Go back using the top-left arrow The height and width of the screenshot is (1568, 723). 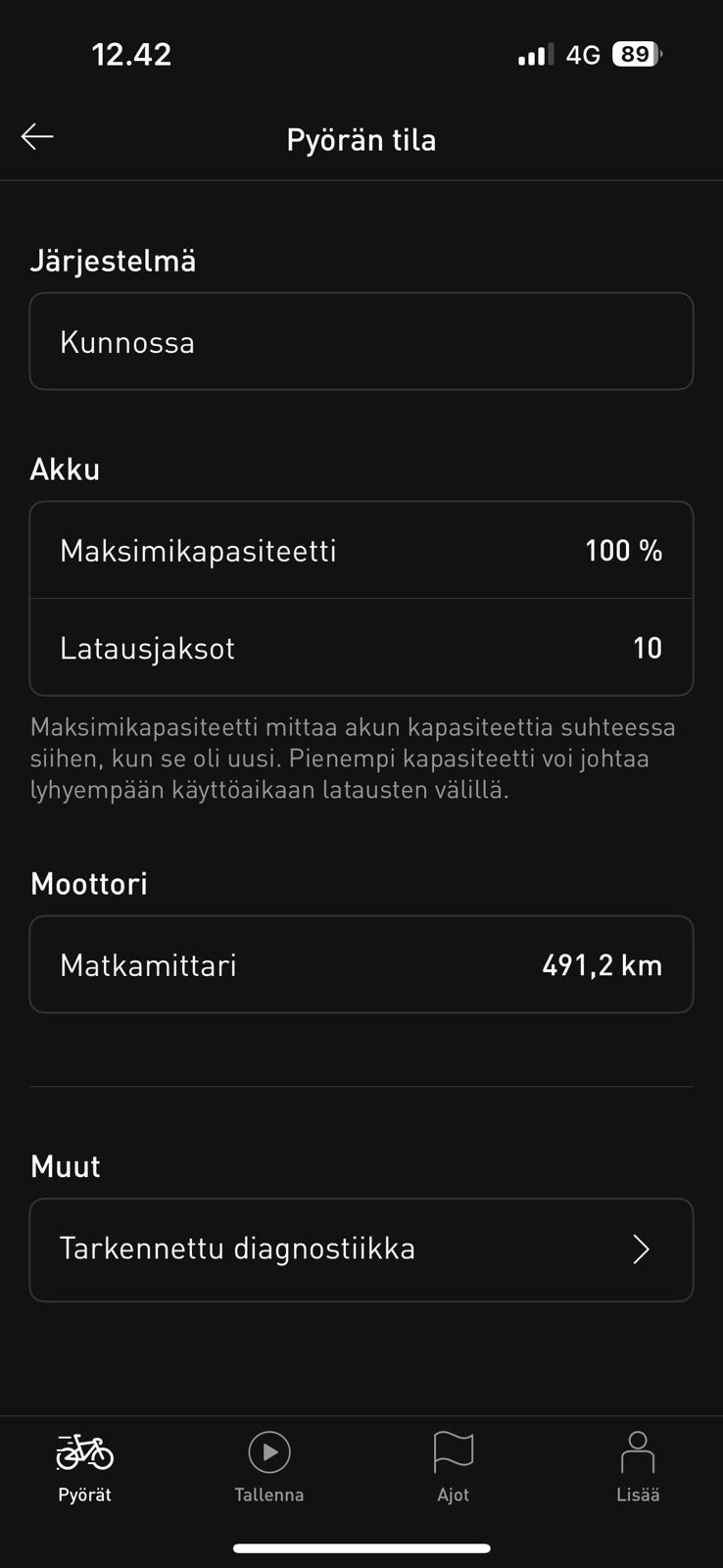(x=37, y=137)
